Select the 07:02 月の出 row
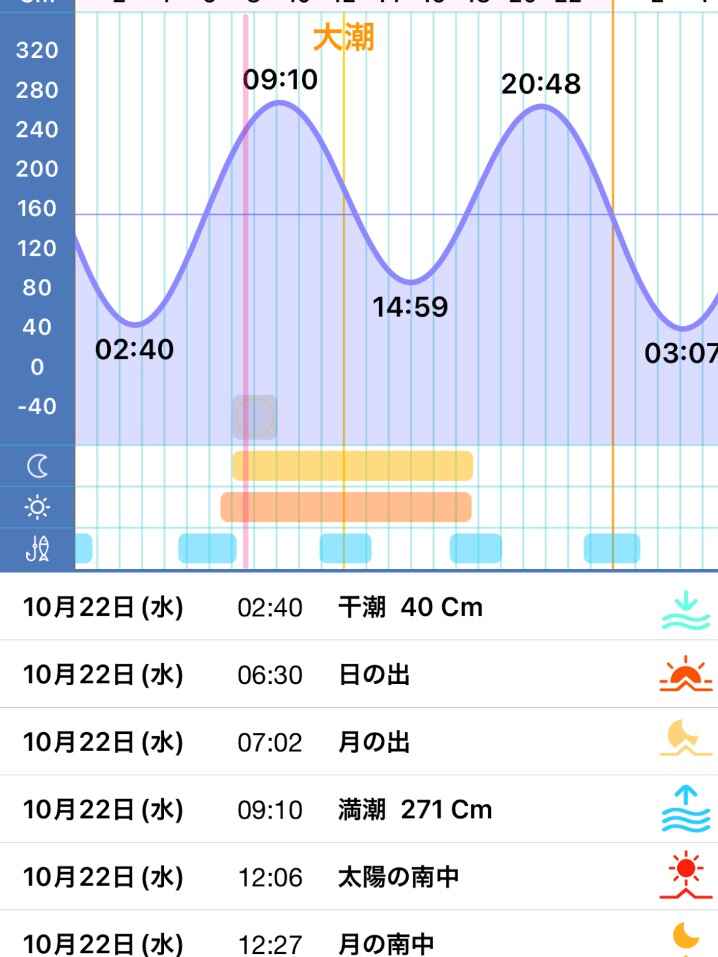Viewport: 718px width, 957px height. tap(359, 742)
